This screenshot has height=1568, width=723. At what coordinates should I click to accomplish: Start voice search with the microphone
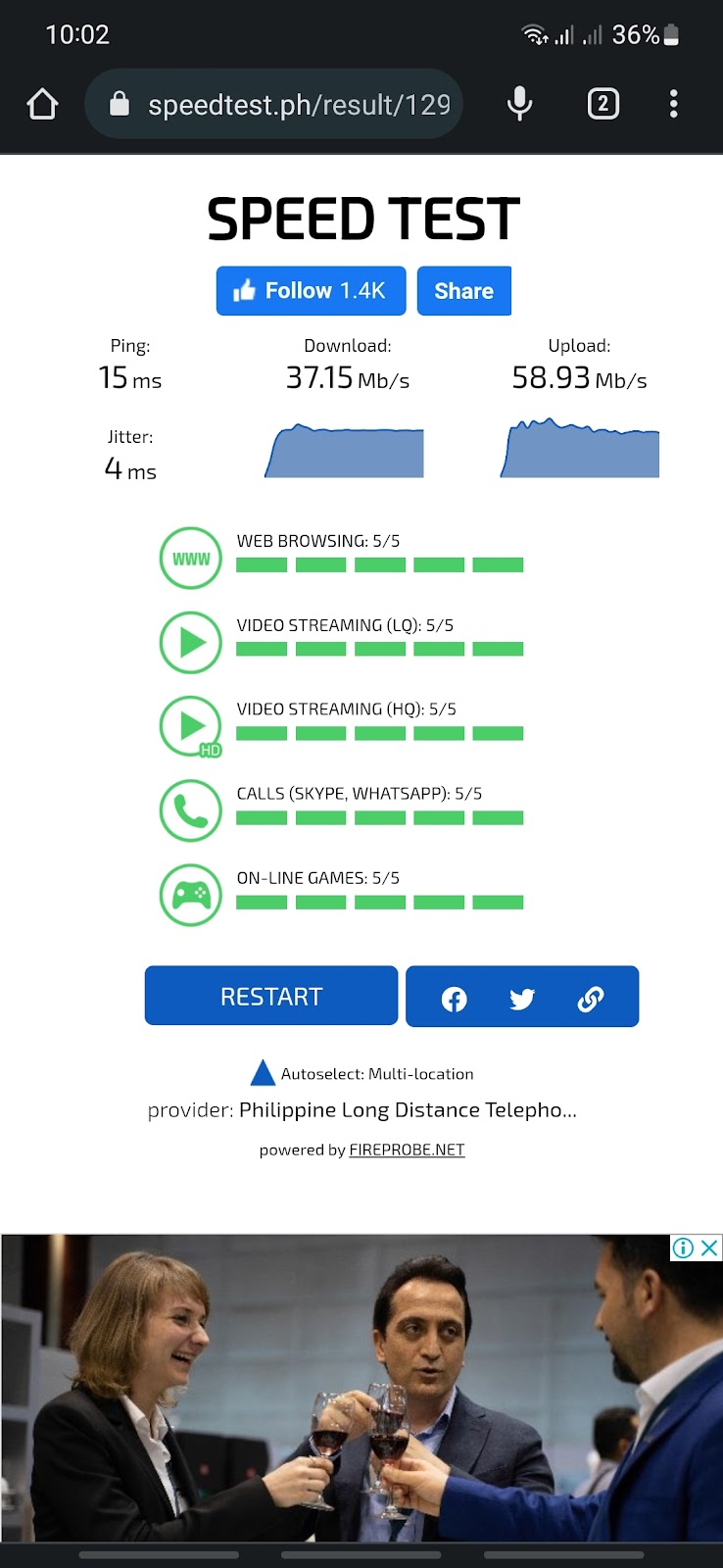(x=520, y=104)
